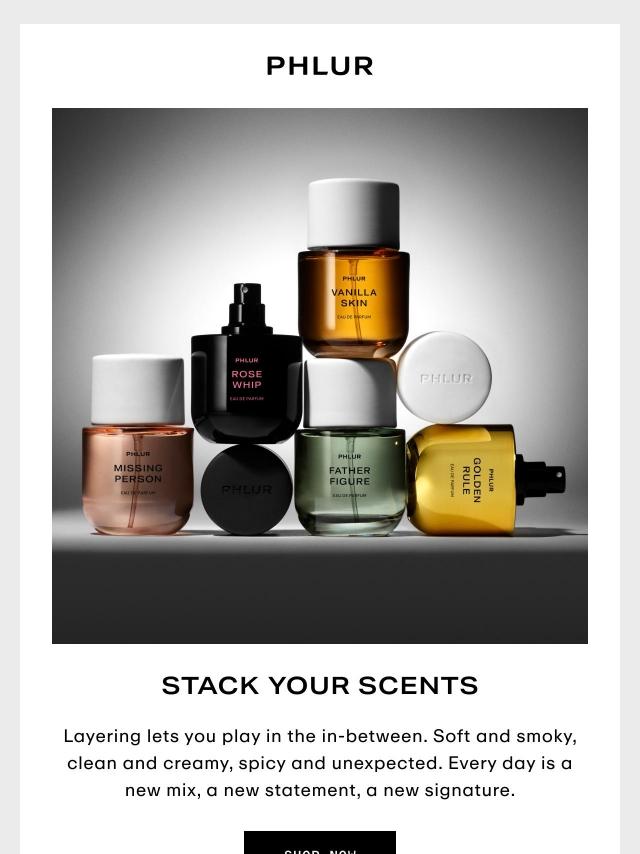
Task: Open the stacked perfume bottles hero image
Action: tap(320, 375)
